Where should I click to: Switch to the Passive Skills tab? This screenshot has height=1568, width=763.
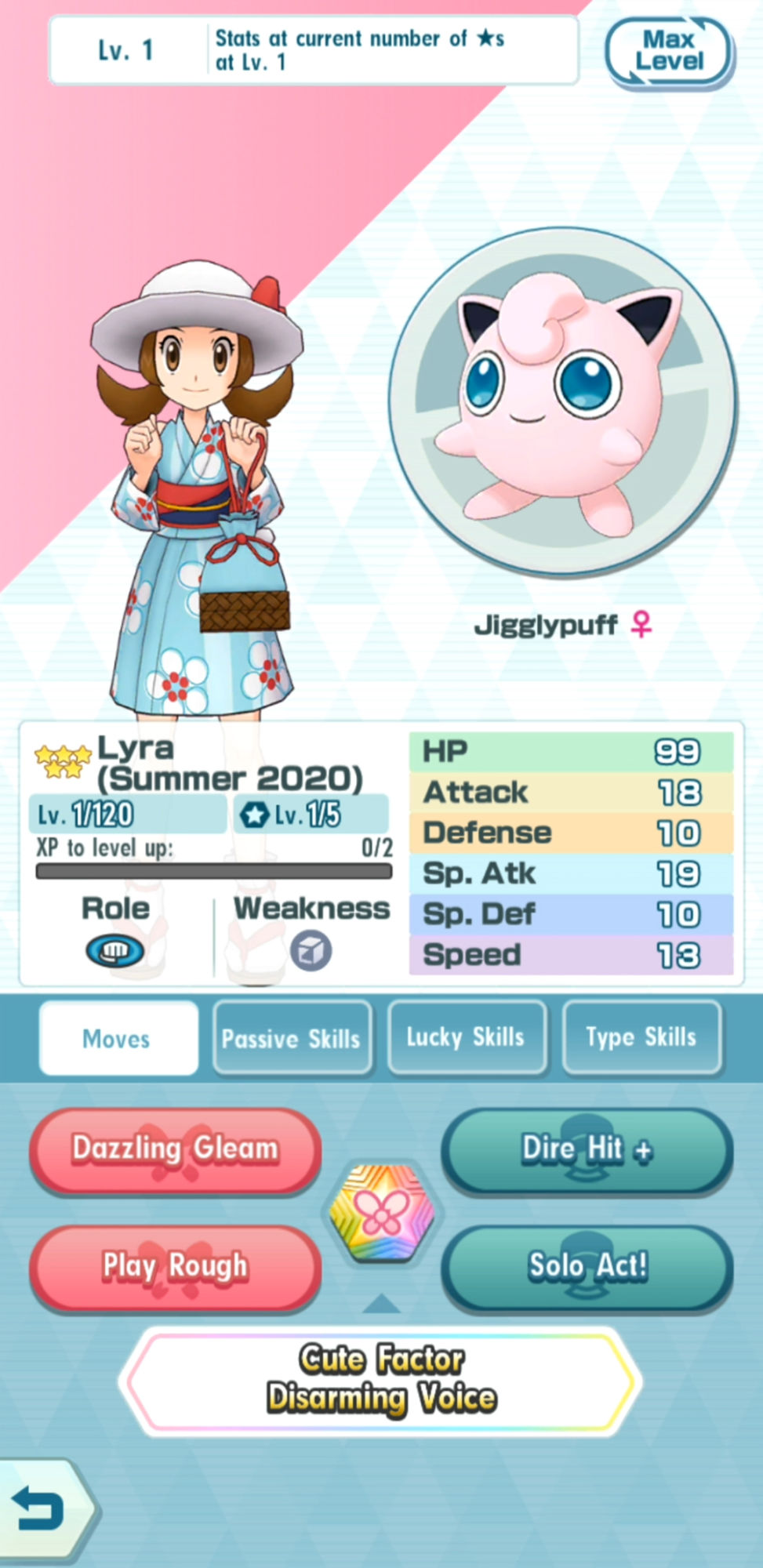[291, 1039]
